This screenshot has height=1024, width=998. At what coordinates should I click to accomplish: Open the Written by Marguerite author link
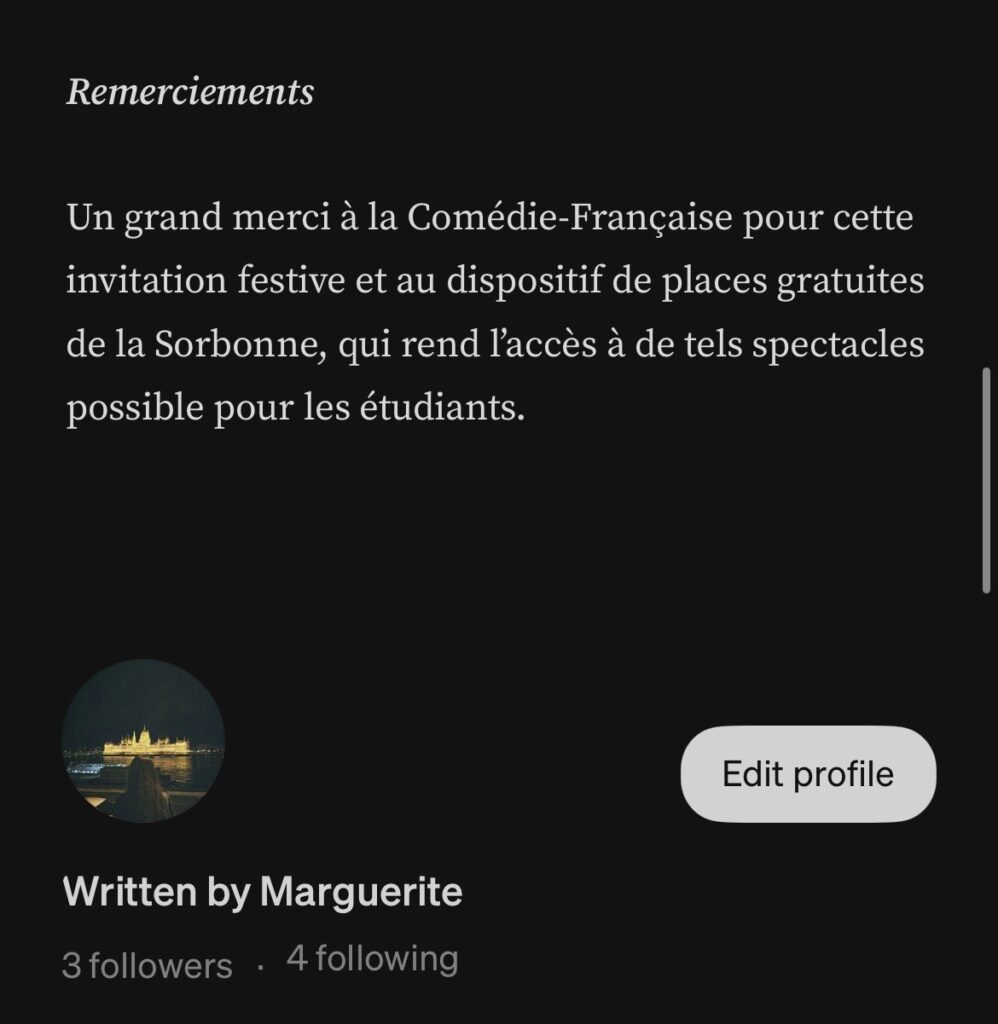[262, 892]
